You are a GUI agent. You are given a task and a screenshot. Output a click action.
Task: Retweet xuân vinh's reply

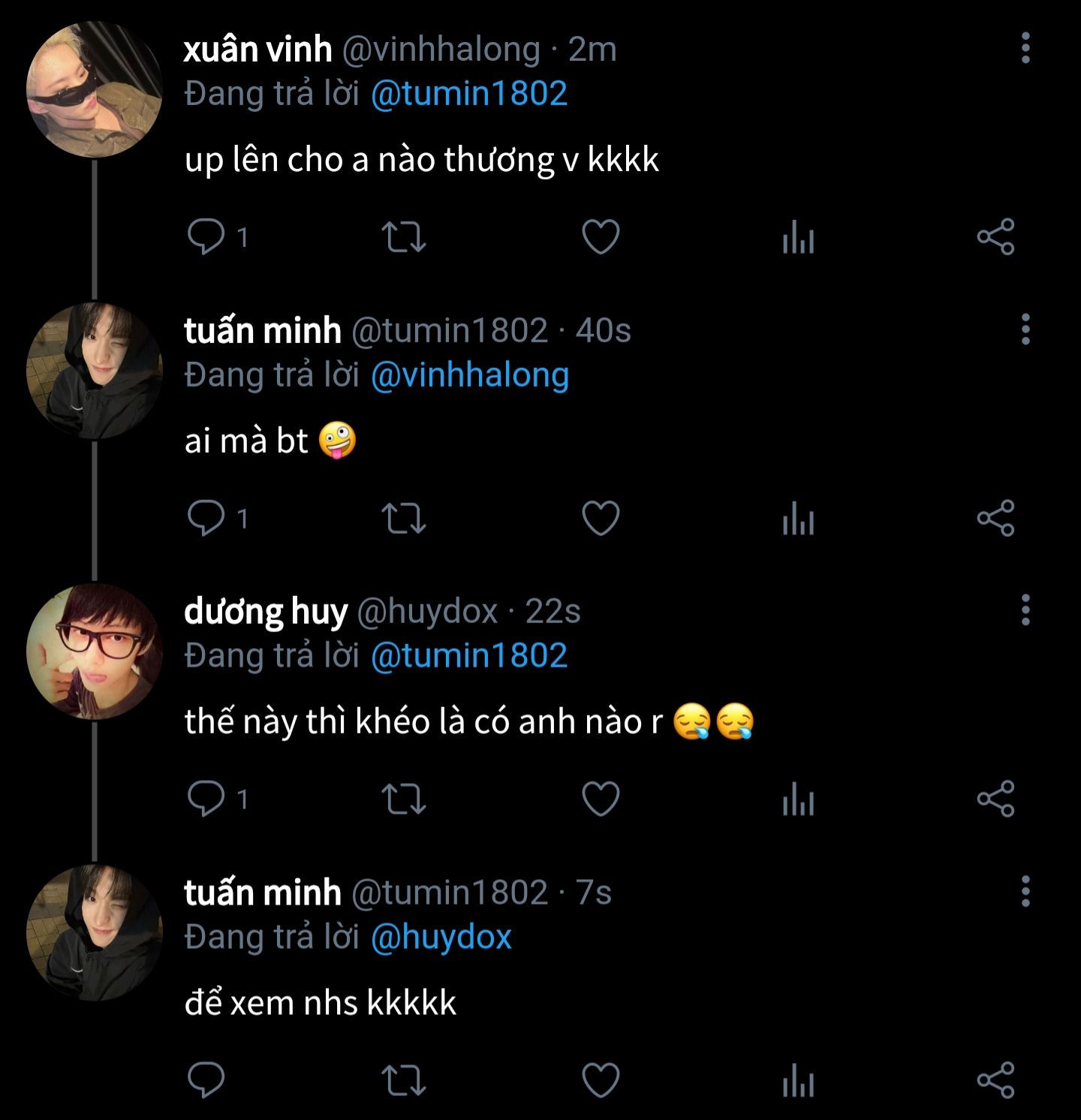pos(404,236)
